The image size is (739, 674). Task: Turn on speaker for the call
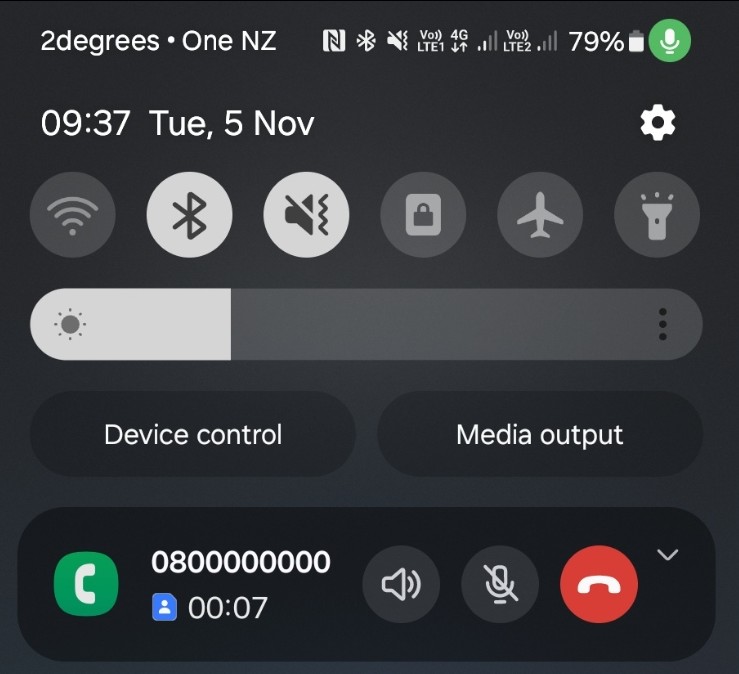(x=401, y=585)
